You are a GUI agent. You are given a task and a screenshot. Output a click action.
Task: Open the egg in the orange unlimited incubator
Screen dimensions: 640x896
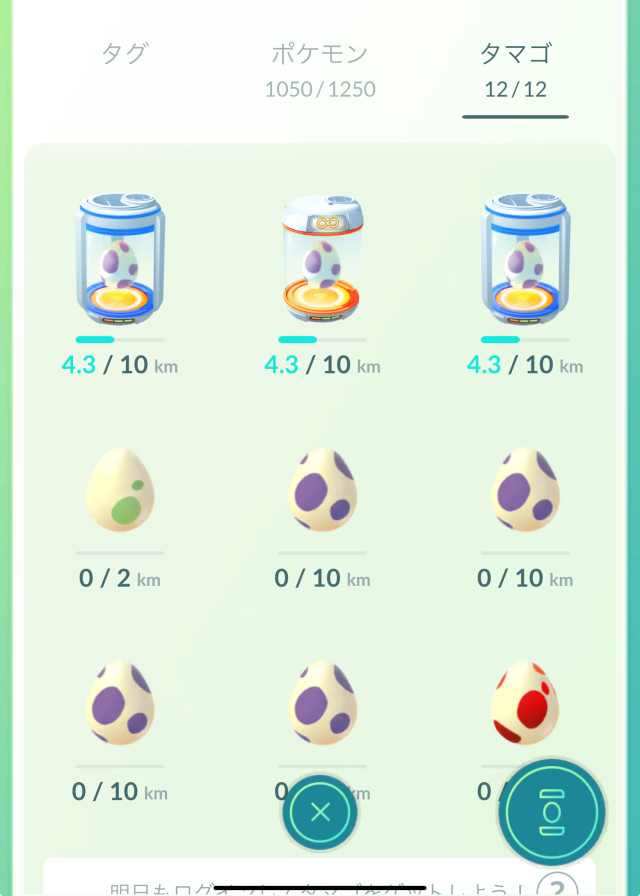(x=321, y=261)
